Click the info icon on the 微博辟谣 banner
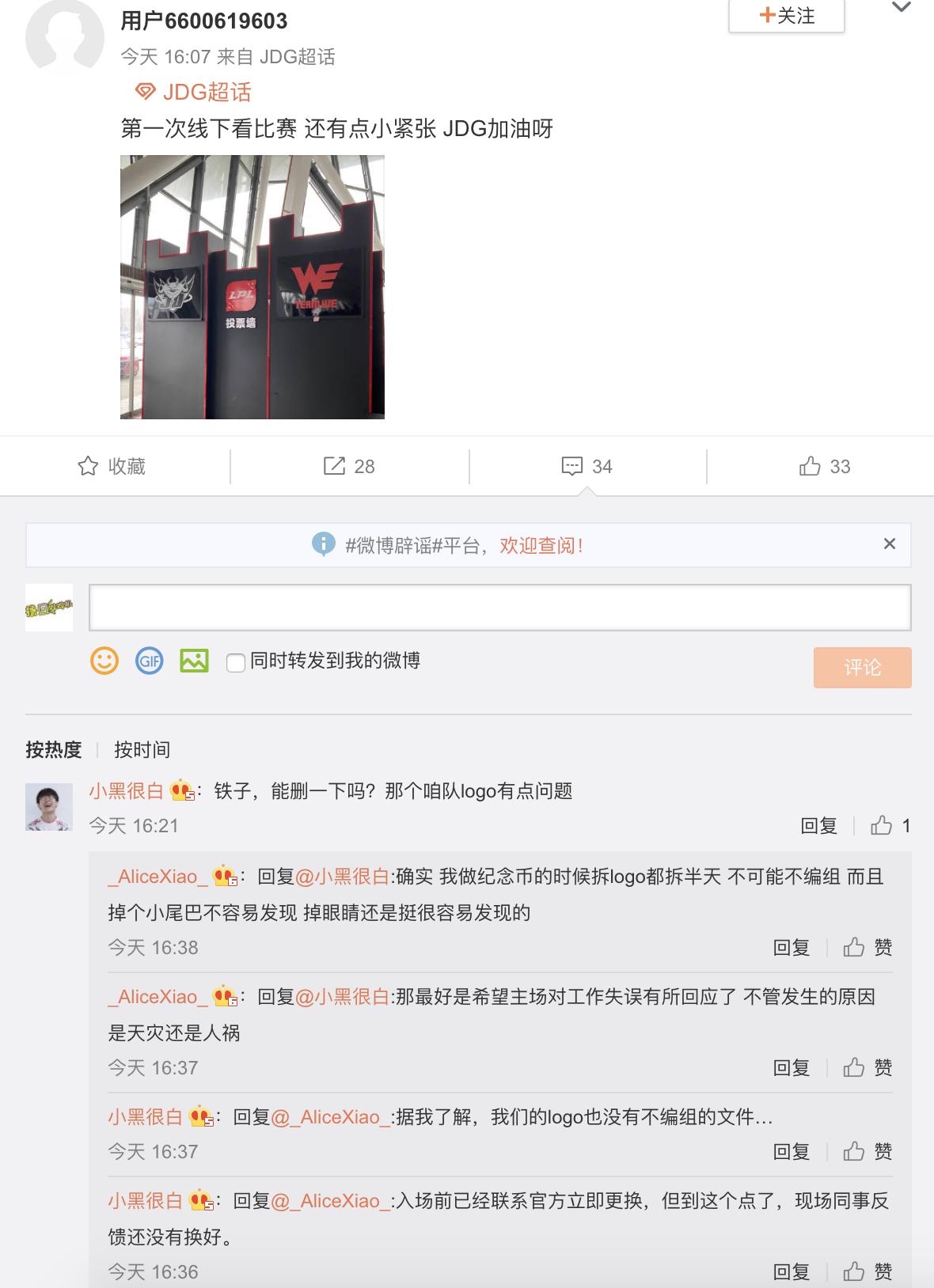This screenshot has width=934, height=1288. pos(325,544)
